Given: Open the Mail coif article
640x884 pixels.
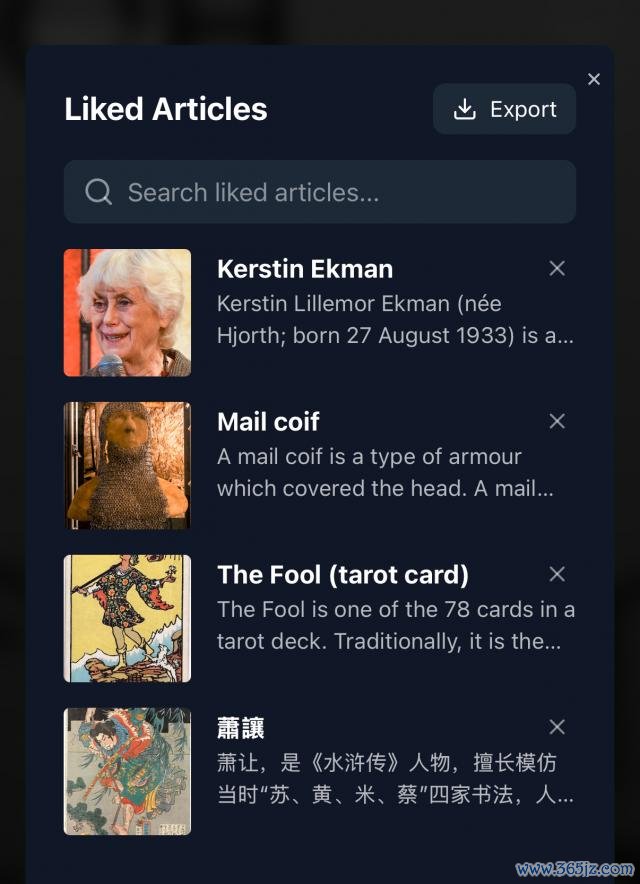Looking at the screenshot, I should pyautogui.click(x=268, y=422).
